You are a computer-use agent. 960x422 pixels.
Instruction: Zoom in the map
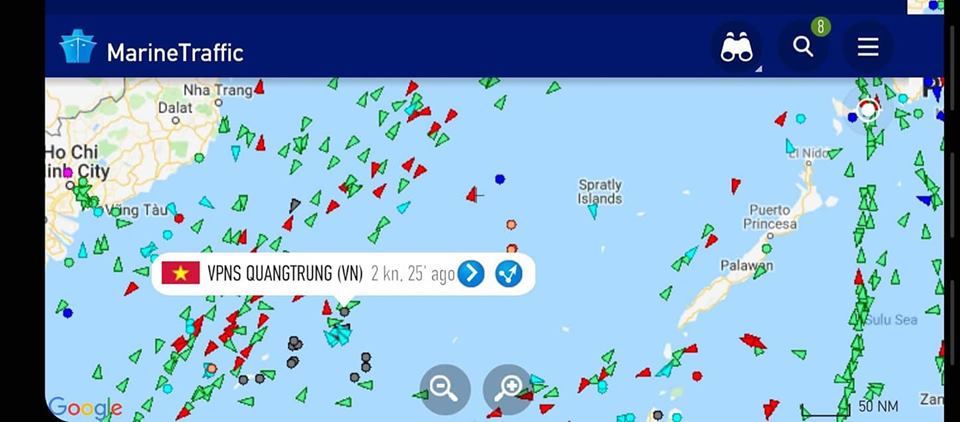pyautogui.click(x=508, y=389)
